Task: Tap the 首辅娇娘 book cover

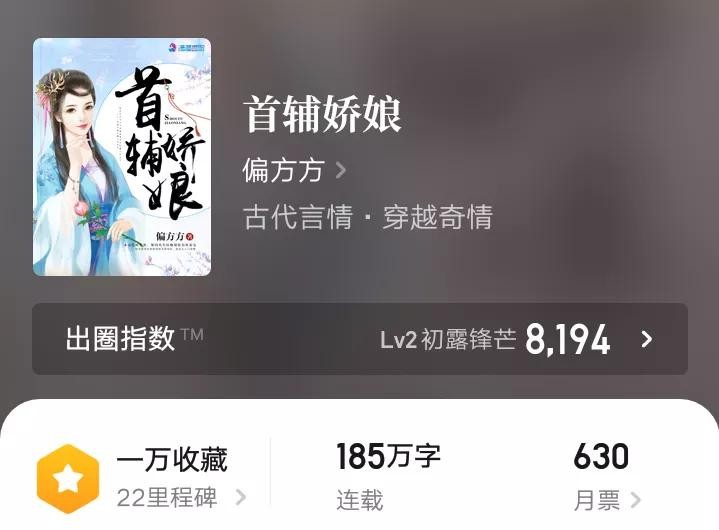Action: [x=122, y=157]
